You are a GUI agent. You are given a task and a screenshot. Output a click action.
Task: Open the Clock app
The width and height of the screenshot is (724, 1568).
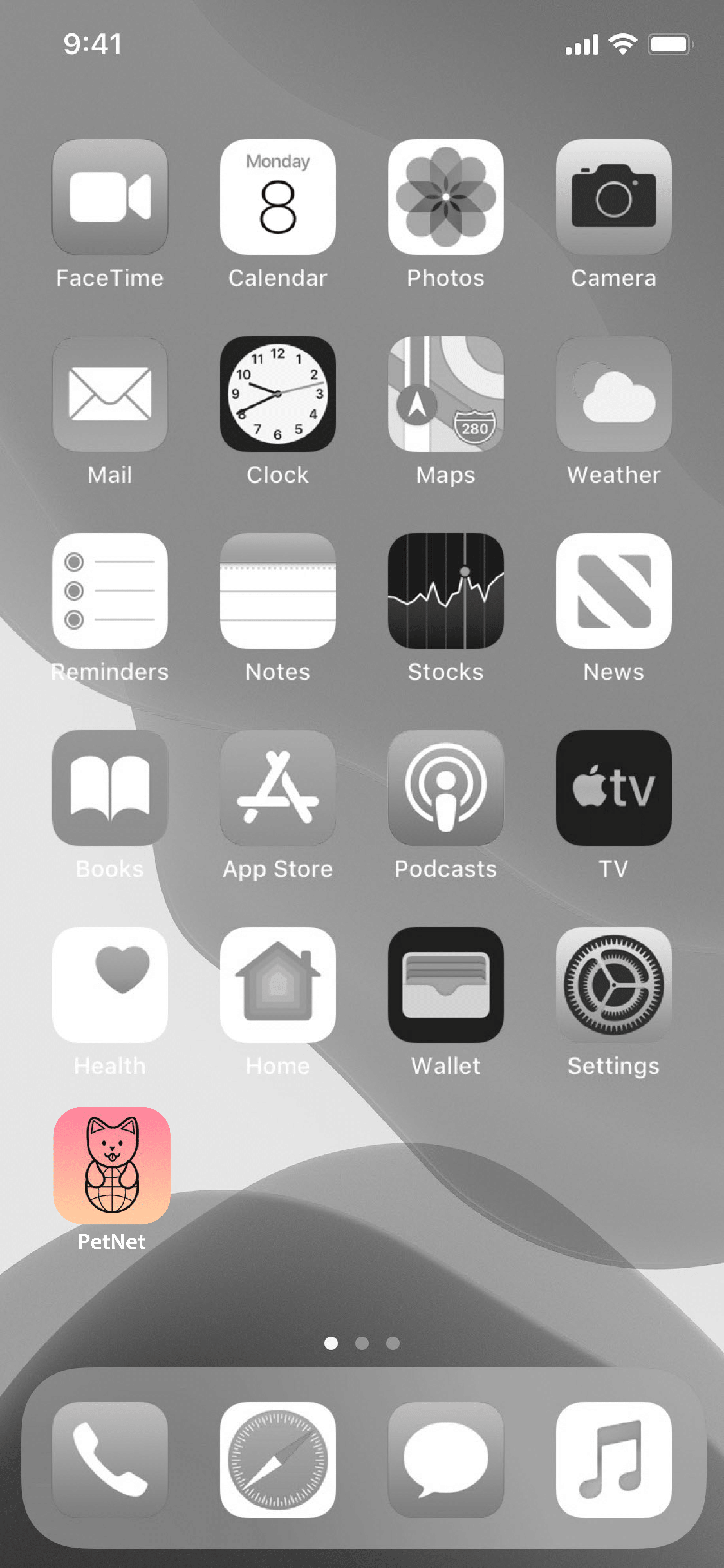(278, 394)
